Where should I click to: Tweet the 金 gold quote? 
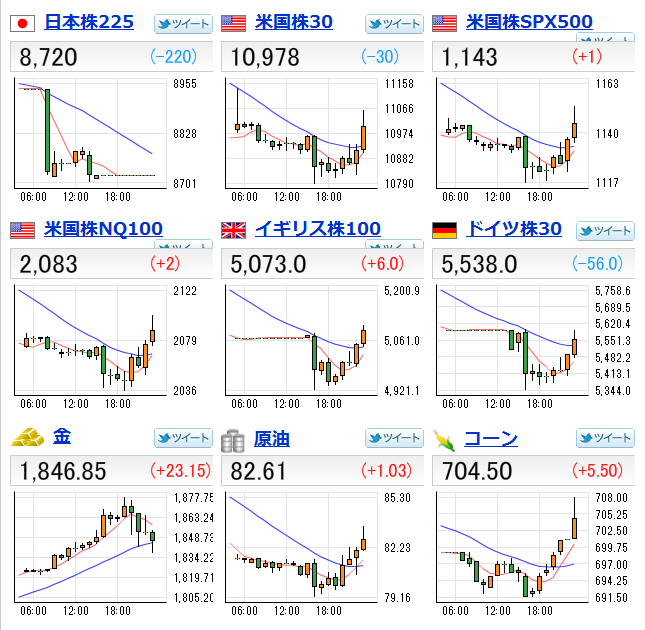183,438
